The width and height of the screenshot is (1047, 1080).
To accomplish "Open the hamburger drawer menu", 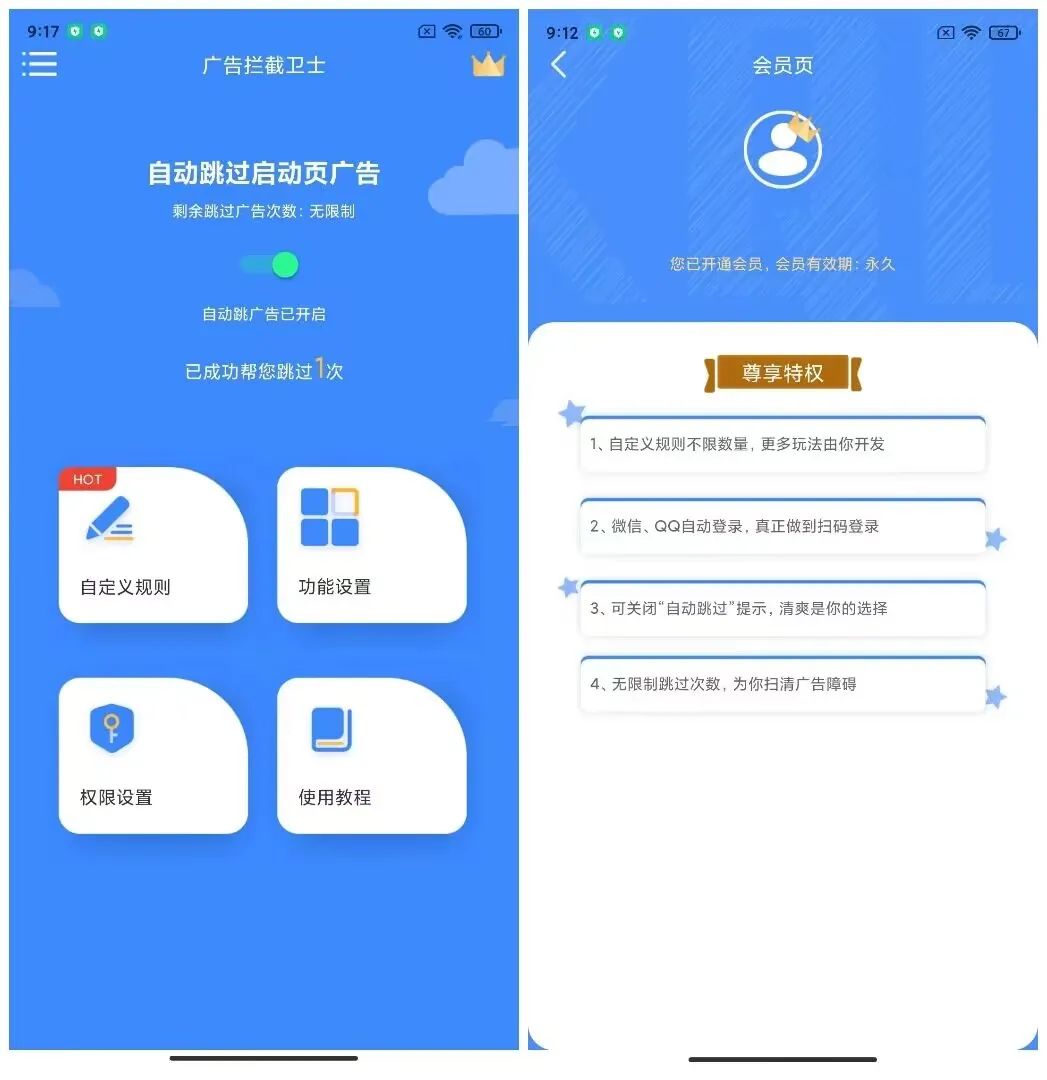I will pos(39,65).
